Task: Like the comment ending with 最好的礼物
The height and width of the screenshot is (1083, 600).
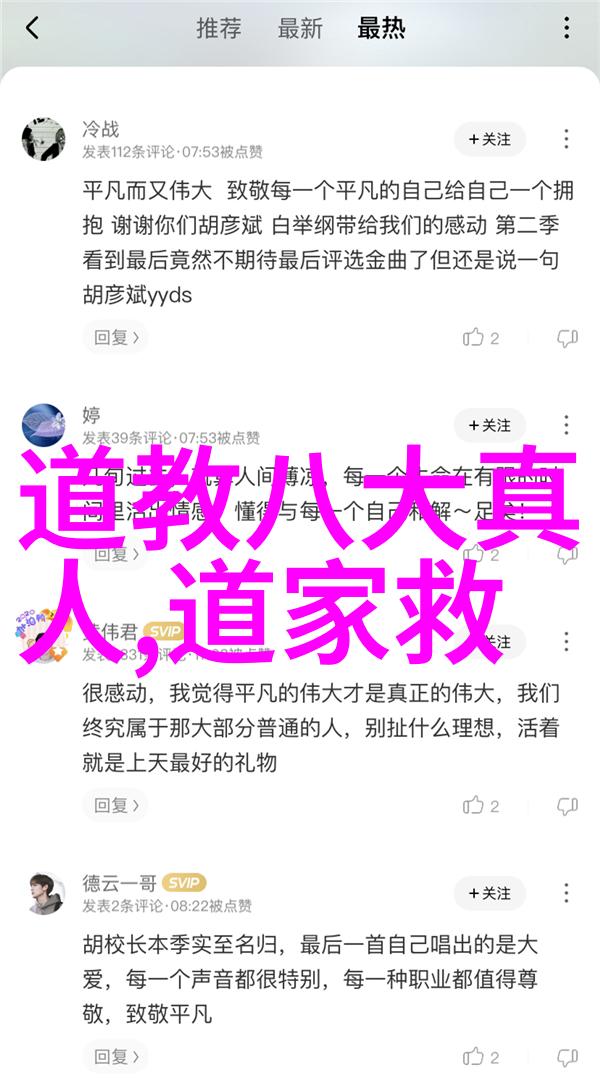Action: [480, 804]
